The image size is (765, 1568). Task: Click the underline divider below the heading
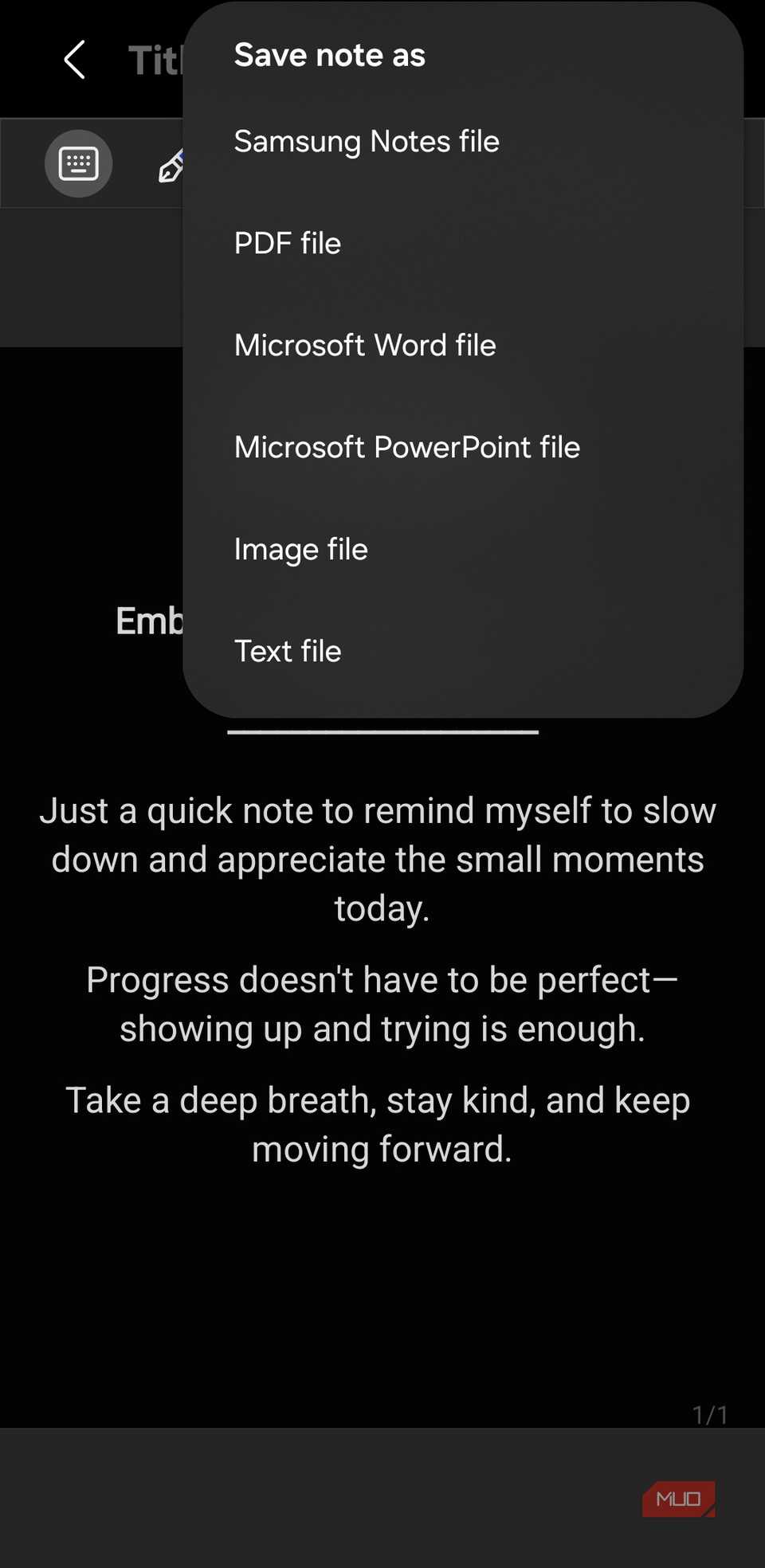pyautogui.click(x=382, y=733)
